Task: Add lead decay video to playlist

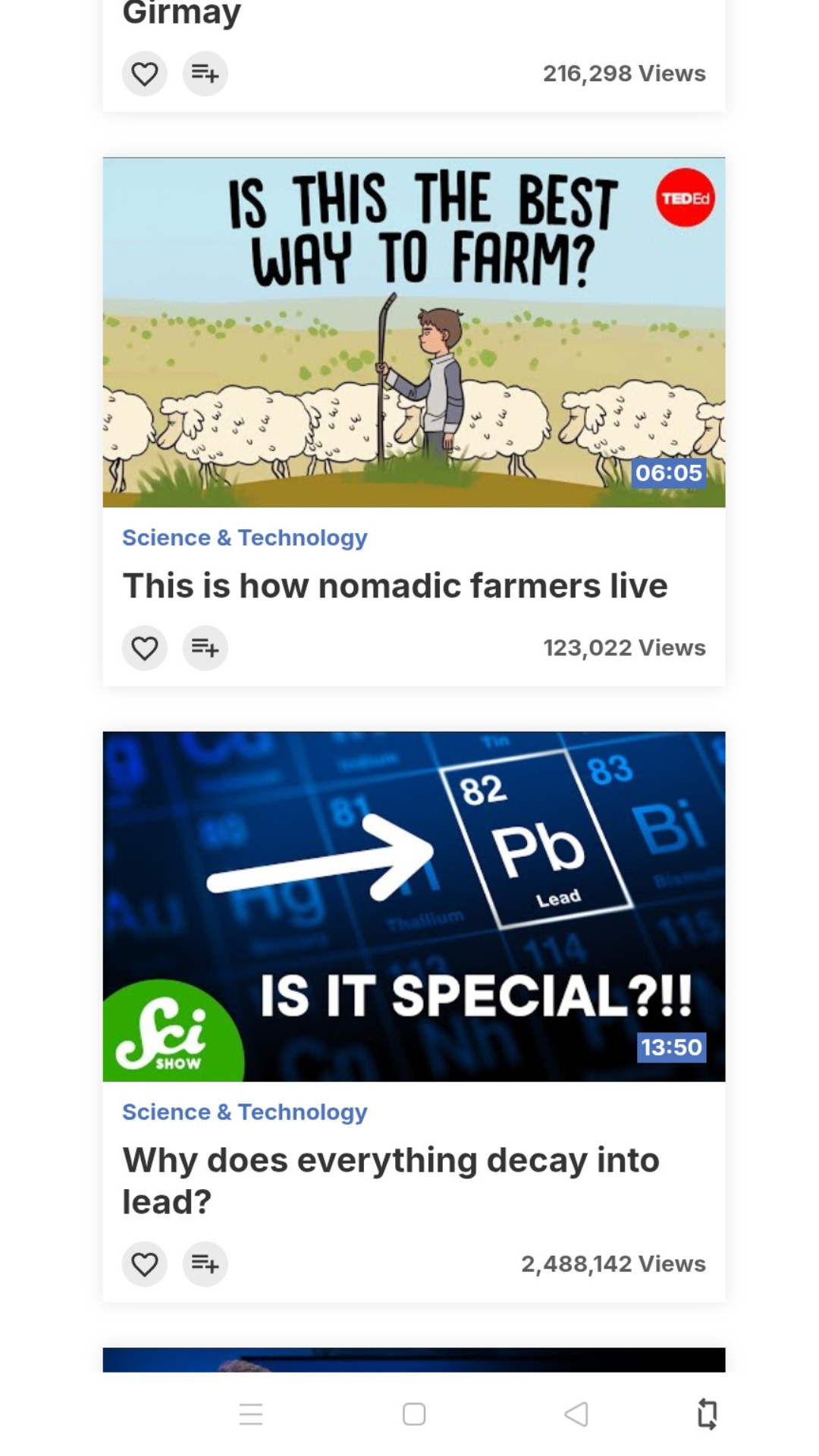Action: pos(205,1264)
